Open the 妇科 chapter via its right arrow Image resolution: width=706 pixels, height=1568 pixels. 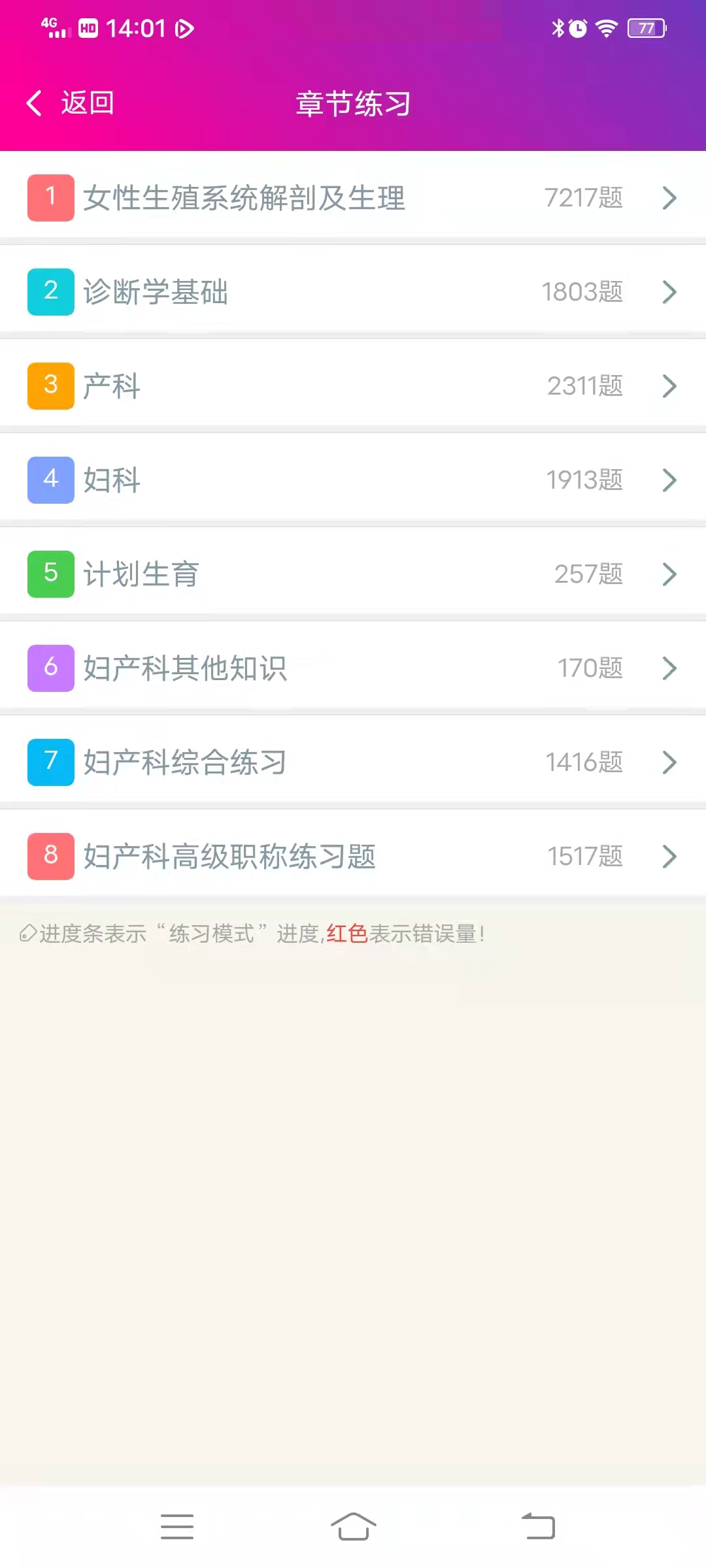pyautogui.click(x=669, y=480)
